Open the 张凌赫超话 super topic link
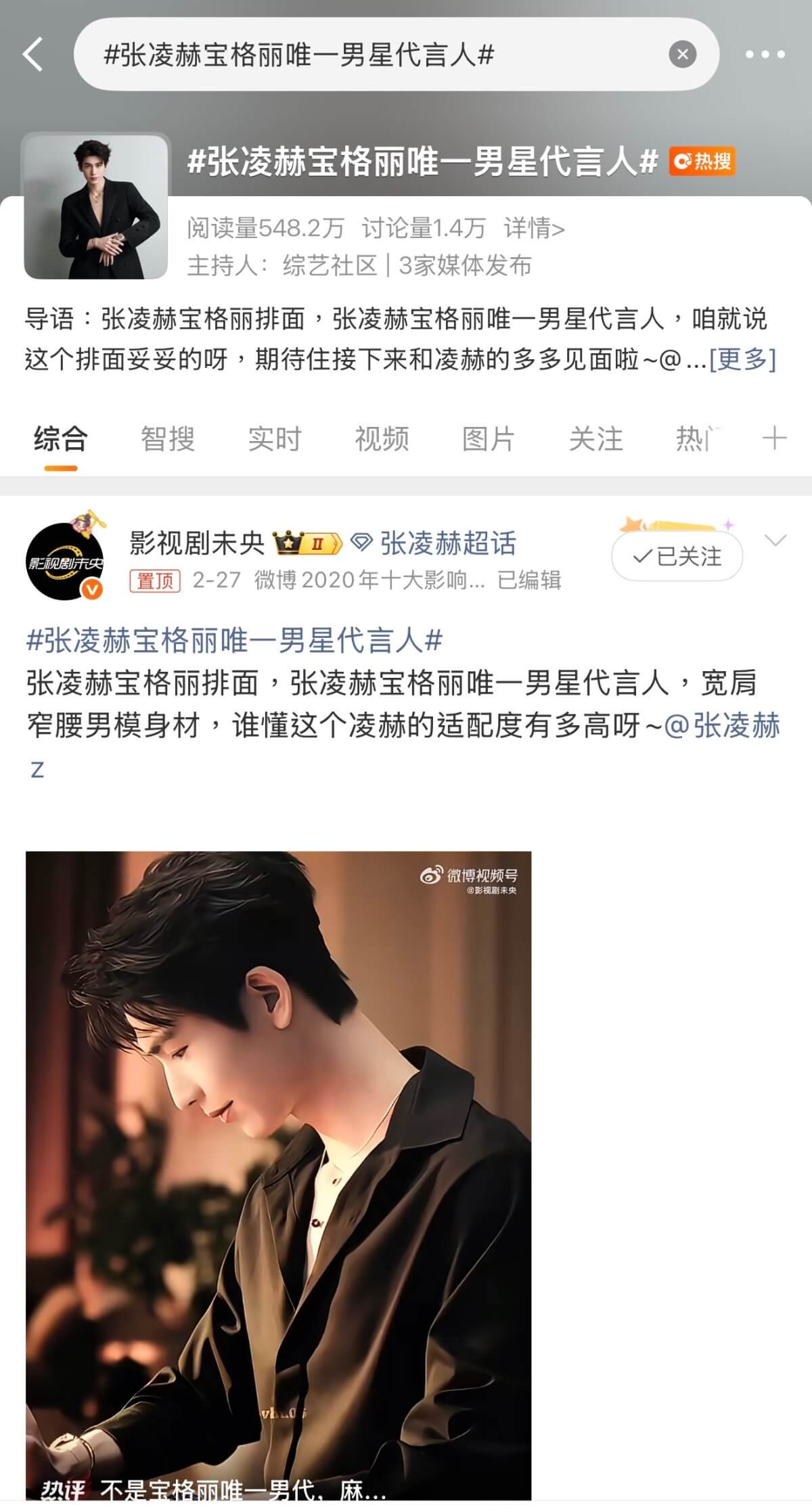The image size is (812, 1512). tap(447, 543)
